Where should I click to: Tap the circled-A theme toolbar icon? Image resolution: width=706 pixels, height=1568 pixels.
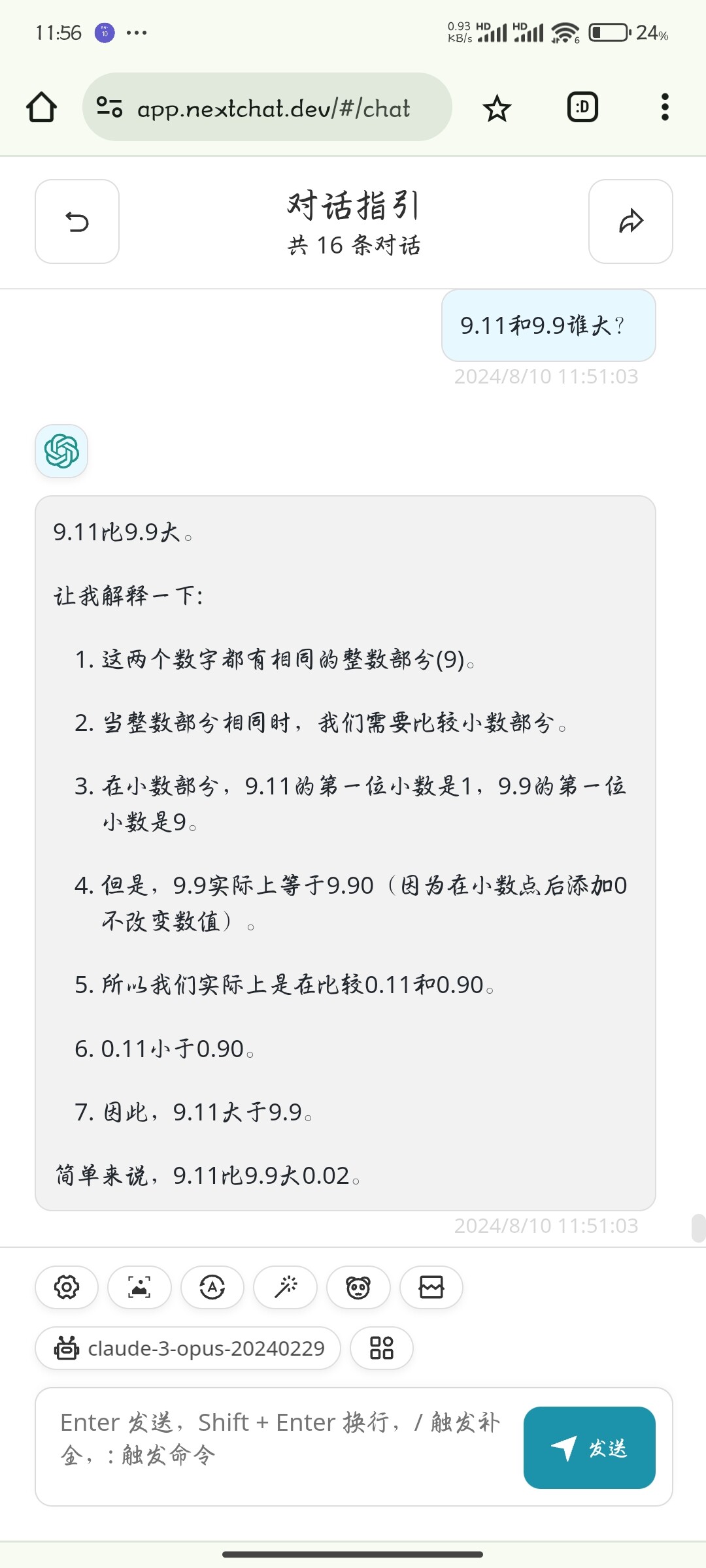[212, 1287]
